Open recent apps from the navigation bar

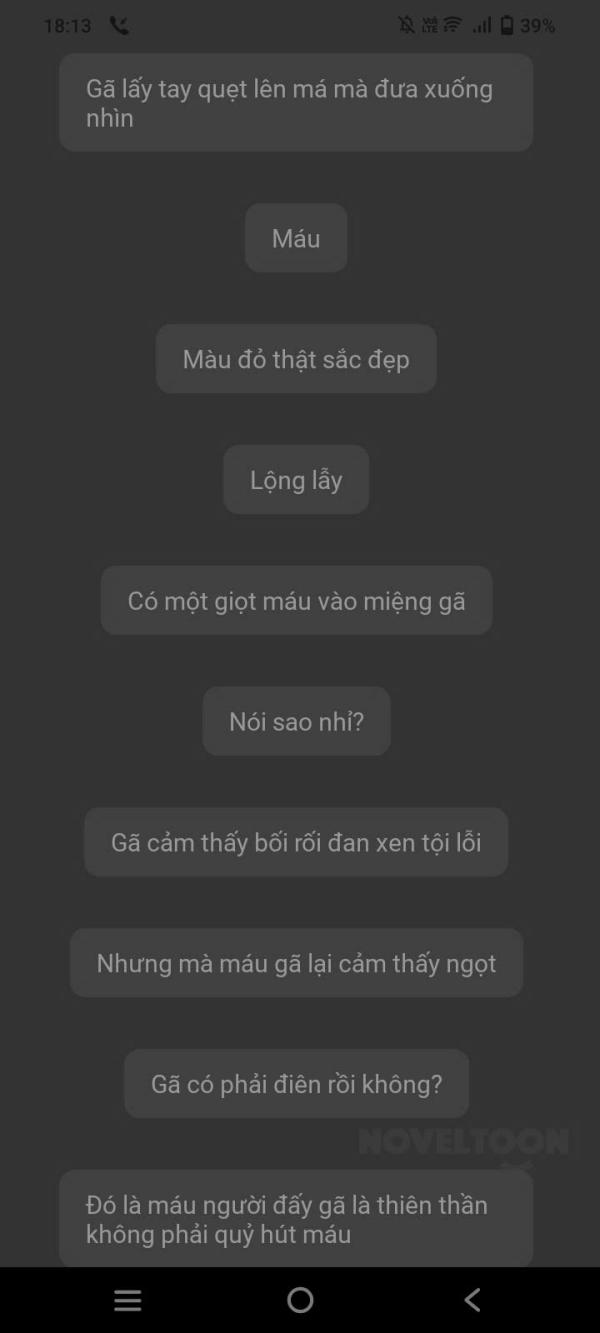coord(128,1299)
